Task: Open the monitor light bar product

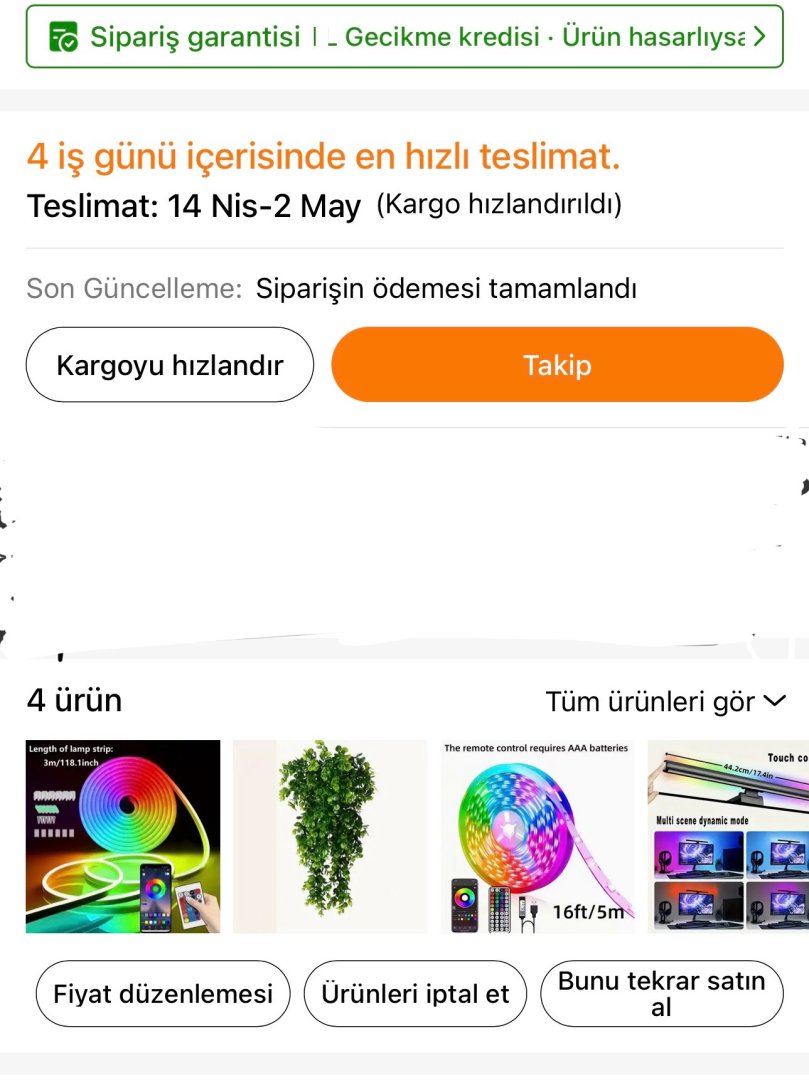Action: coord(728,836)
